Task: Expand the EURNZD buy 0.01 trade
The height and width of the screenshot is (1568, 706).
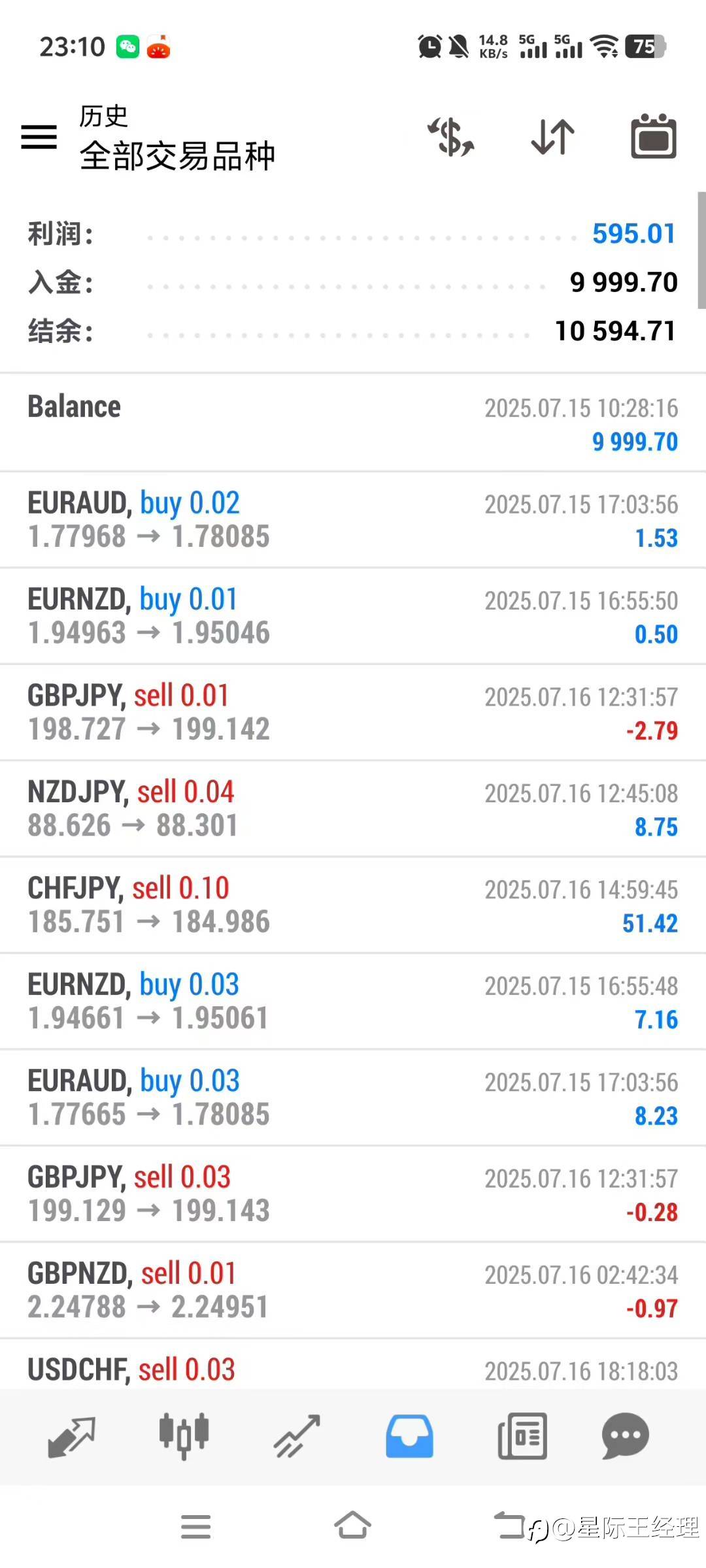Action: coord(353,616)
